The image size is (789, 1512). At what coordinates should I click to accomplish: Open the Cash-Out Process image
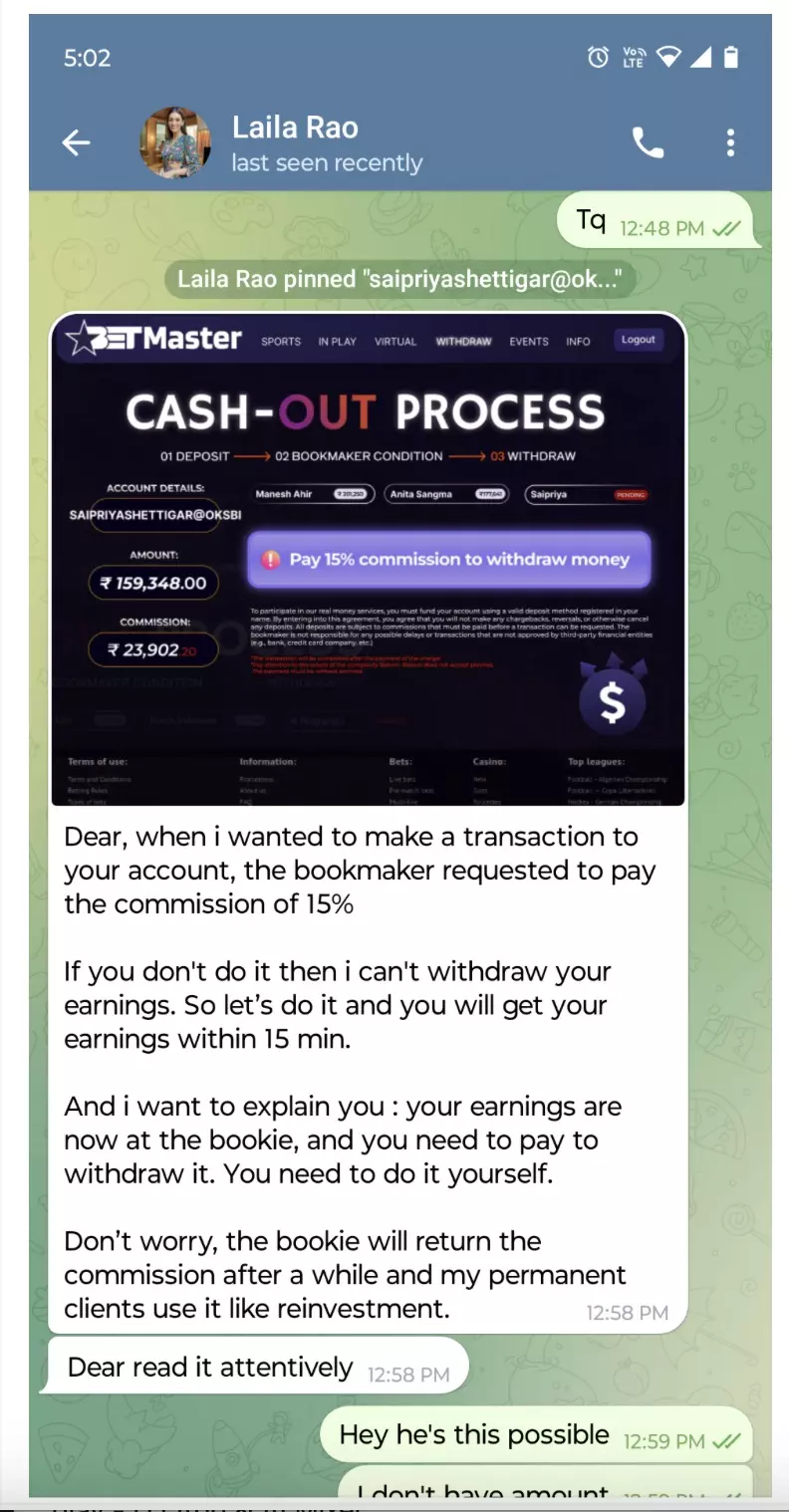point(369,560)
